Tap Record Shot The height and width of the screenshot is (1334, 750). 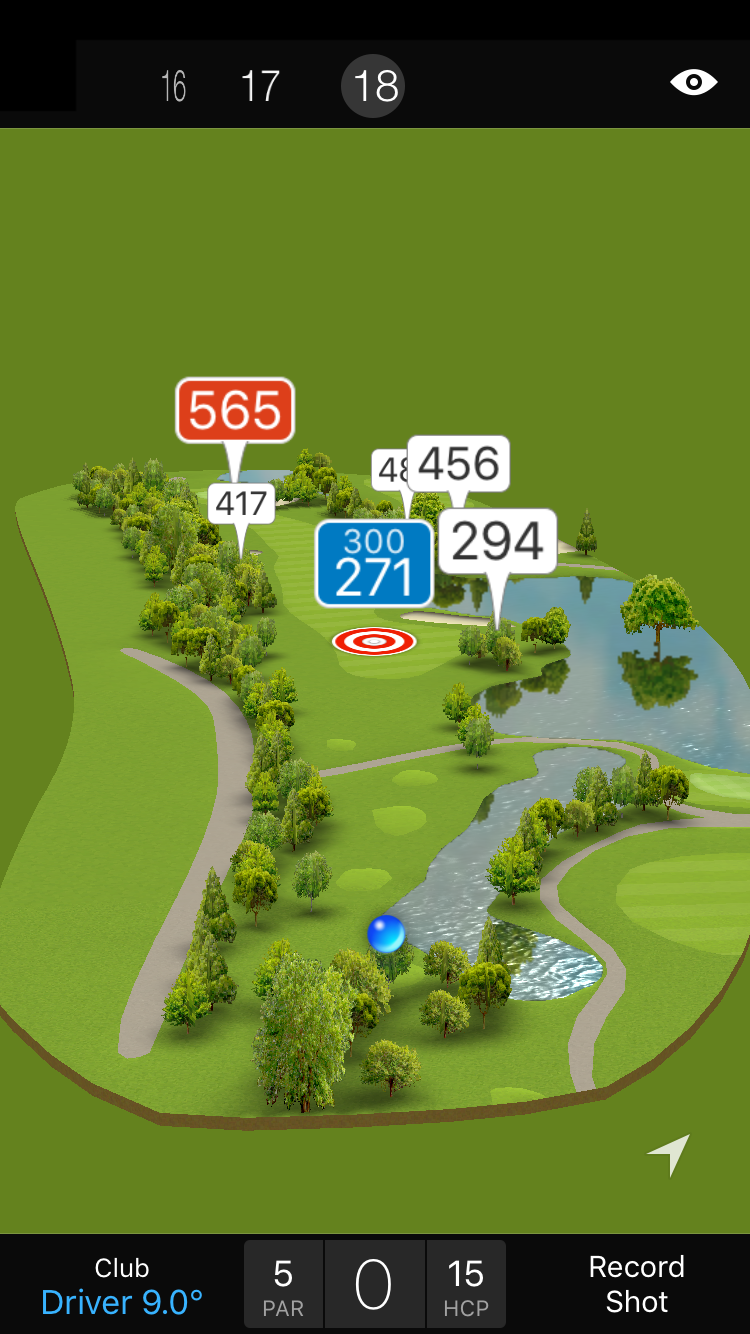pos(636,1284)
